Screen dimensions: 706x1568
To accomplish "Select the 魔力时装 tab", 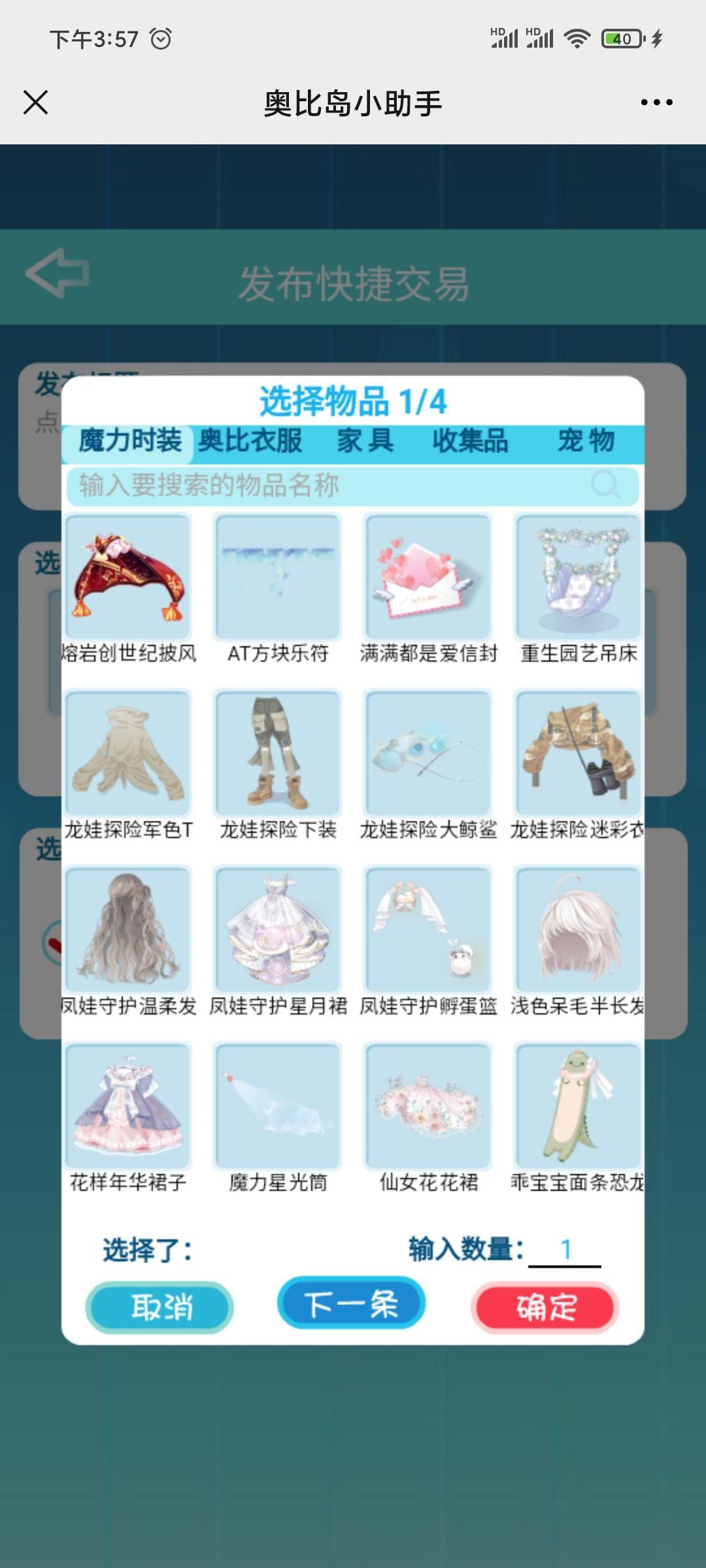I will [130, 441].
